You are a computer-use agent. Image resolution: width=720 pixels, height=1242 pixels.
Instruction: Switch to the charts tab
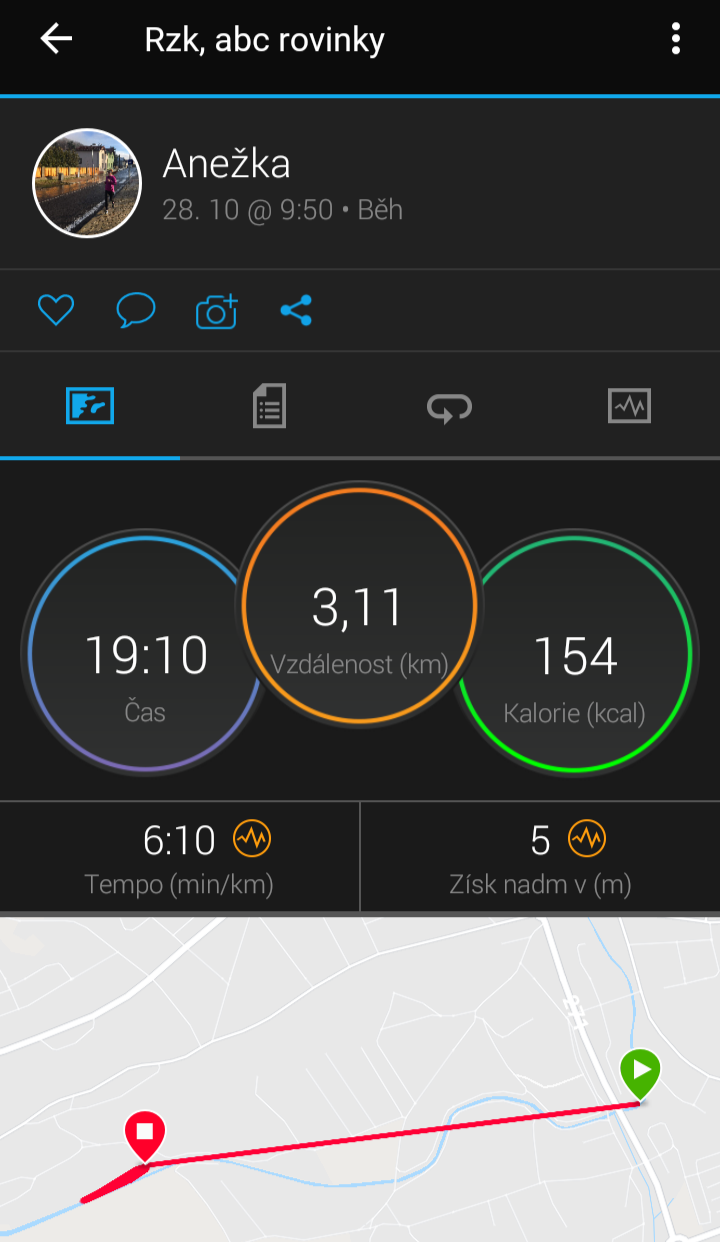coord(630,406)
